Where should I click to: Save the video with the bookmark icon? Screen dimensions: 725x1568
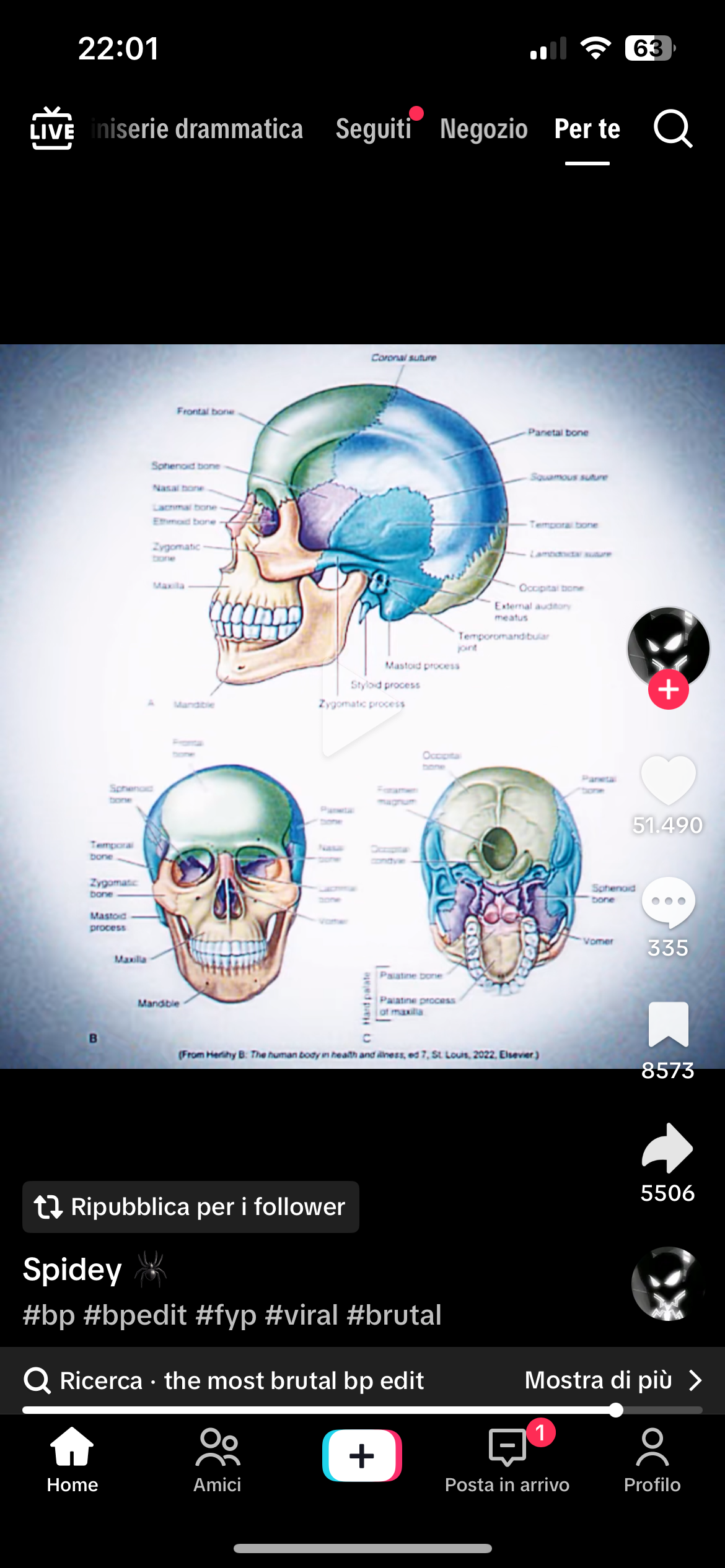[x=668, y=1024]
